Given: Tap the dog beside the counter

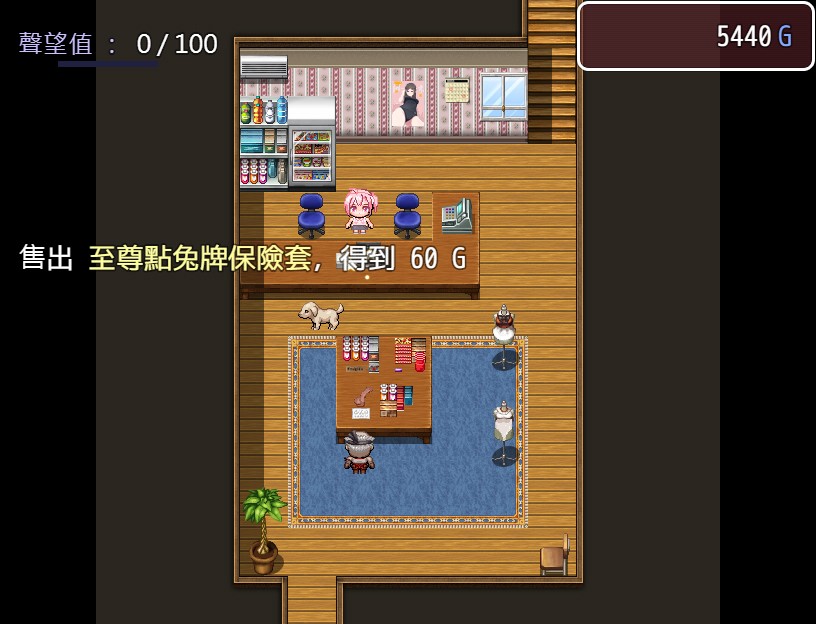Looking at the screenshot, I should 321,315.
